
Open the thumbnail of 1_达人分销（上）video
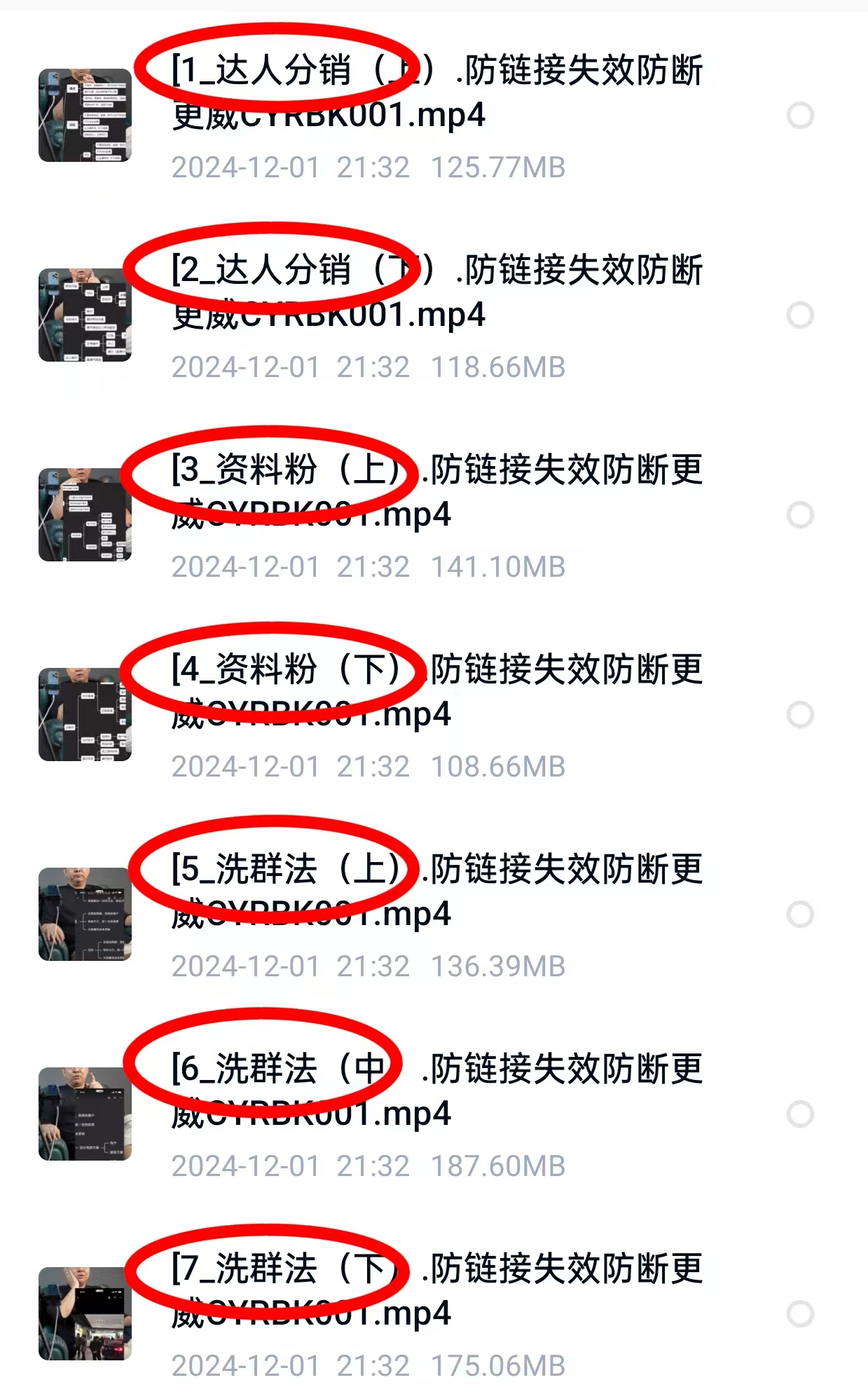coord(85,114)
